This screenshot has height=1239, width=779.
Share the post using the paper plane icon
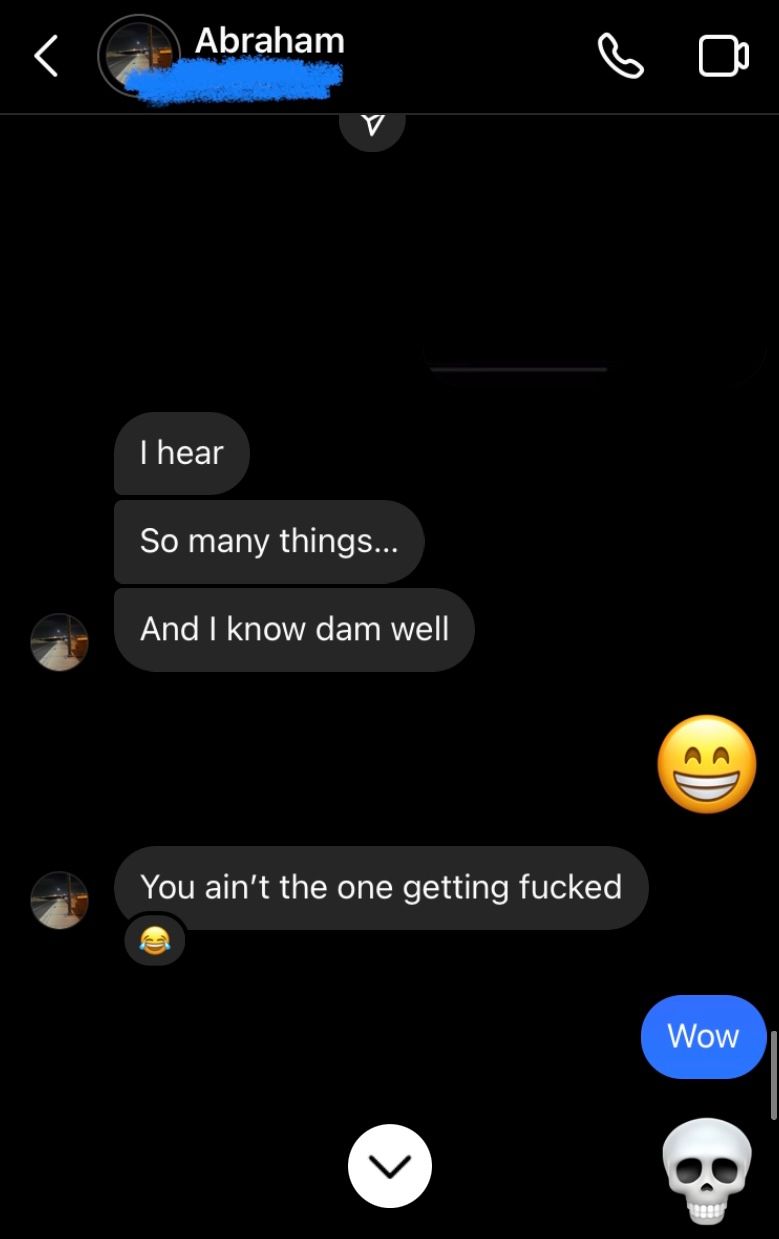372,125
